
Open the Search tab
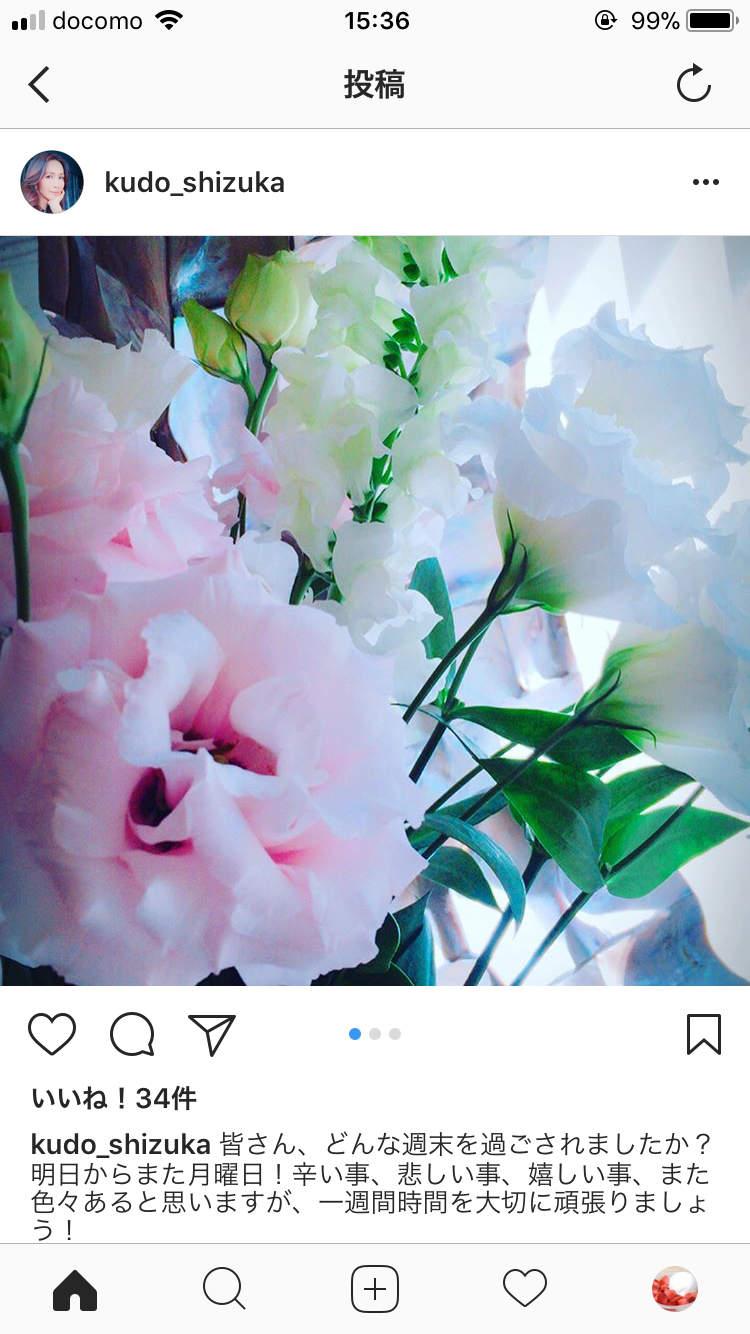pos(224,1289)
